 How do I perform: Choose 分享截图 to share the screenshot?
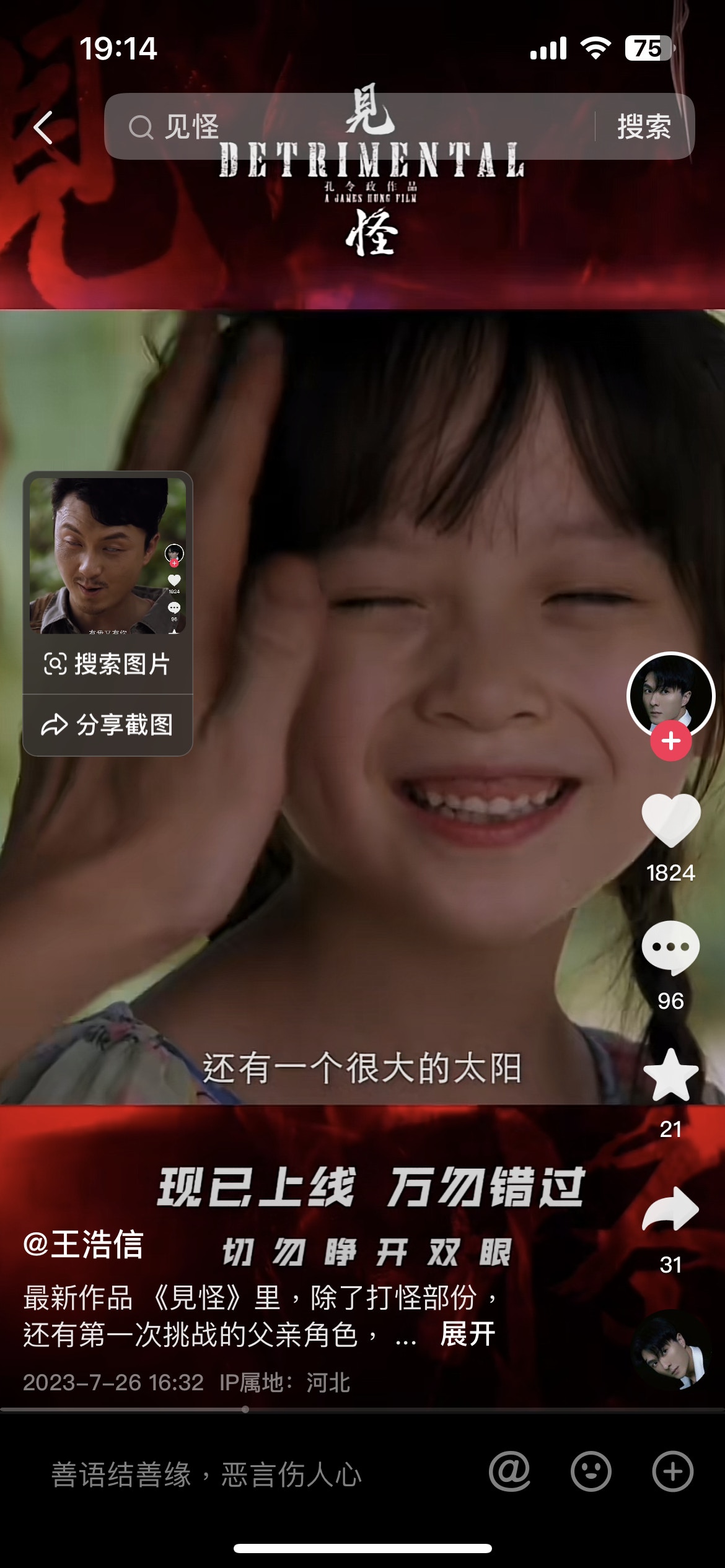[108, 725]
